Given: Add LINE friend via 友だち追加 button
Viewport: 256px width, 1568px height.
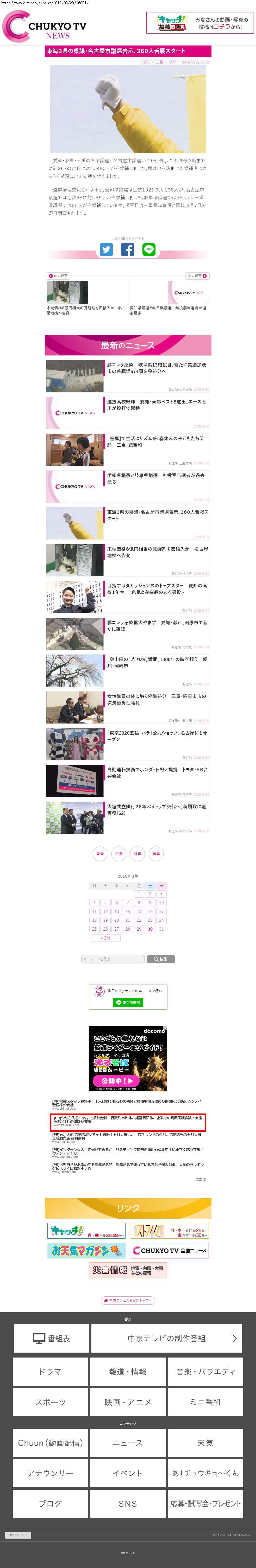Looking at the screenshot, I should (x=128, y=1002).
